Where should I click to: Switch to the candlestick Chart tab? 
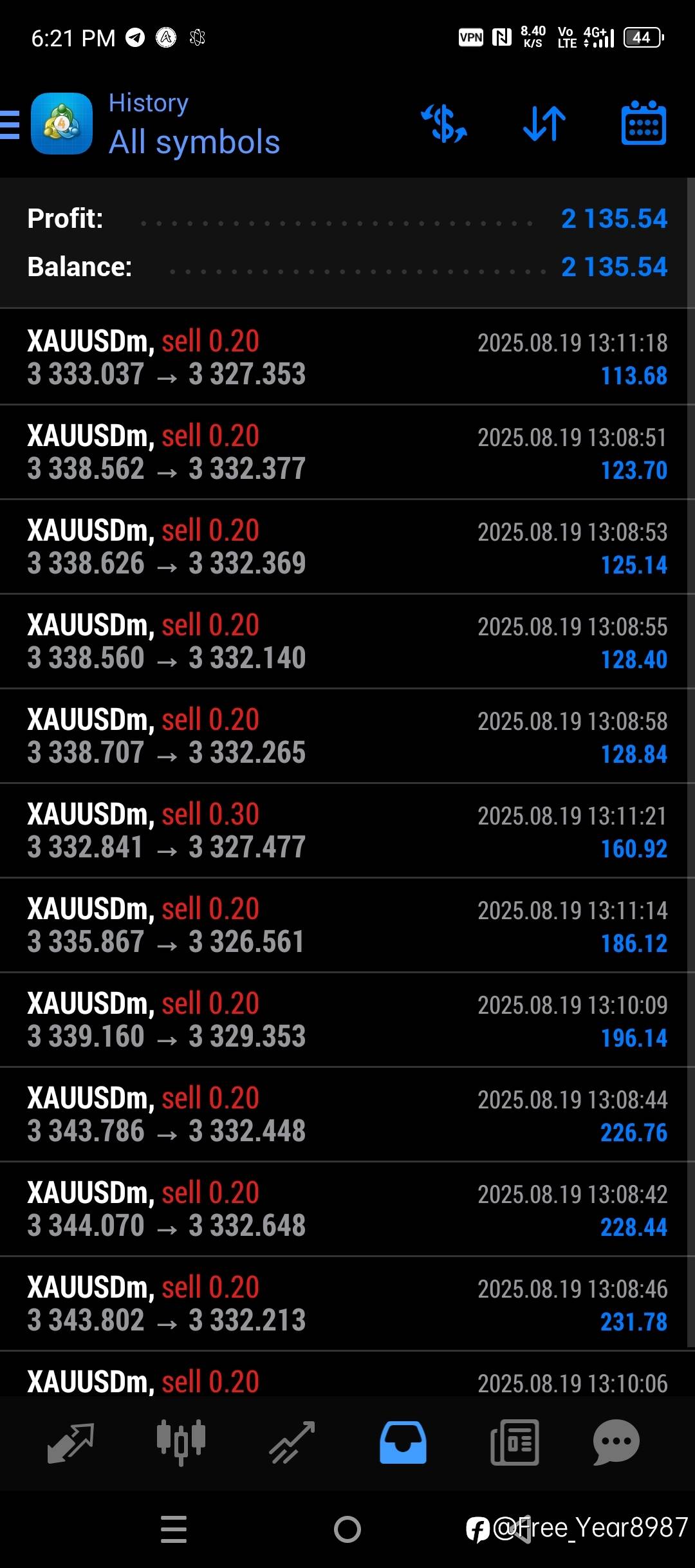point(181,1442)
